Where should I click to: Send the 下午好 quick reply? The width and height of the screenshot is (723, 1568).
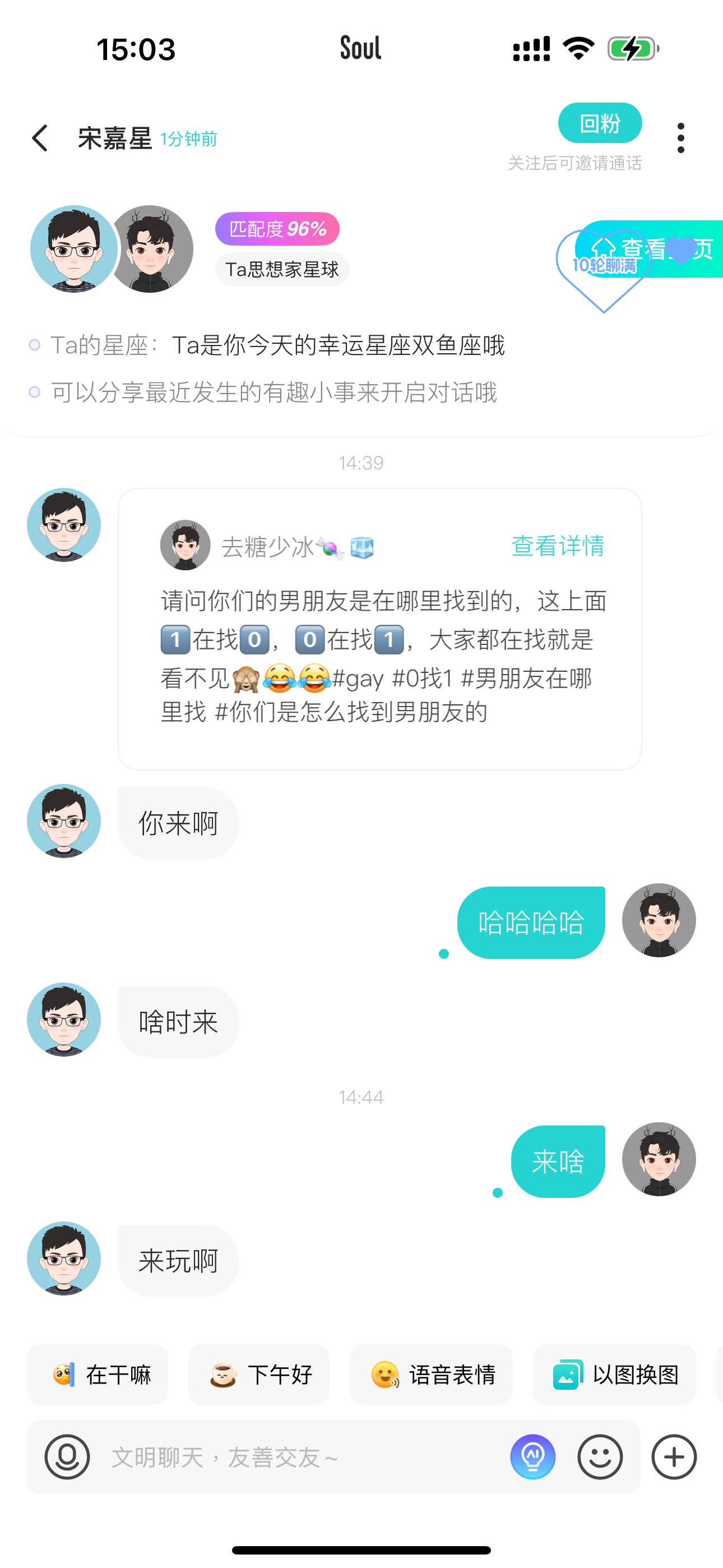tap(258, 1375)
